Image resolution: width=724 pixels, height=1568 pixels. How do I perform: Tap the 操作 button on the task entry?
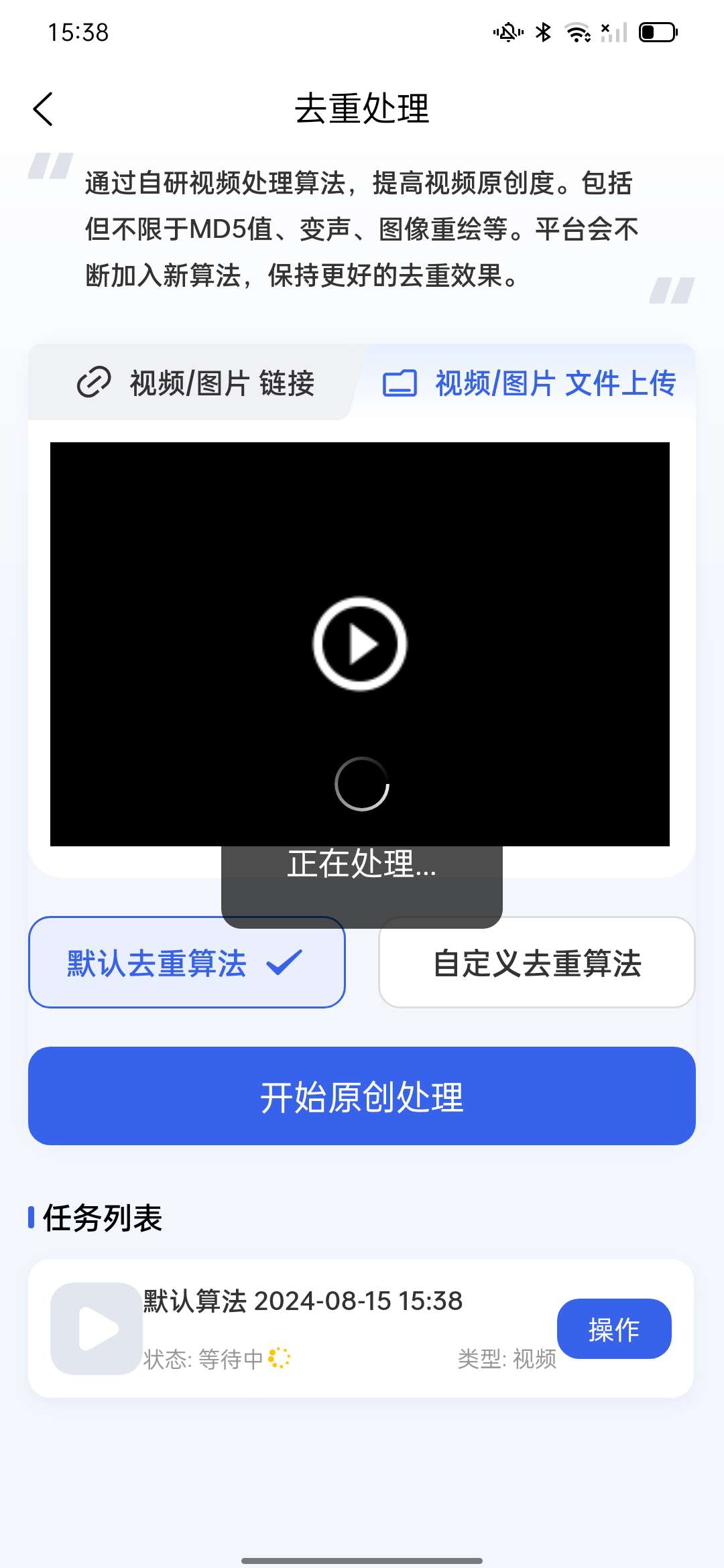[x=613, y=1329]
